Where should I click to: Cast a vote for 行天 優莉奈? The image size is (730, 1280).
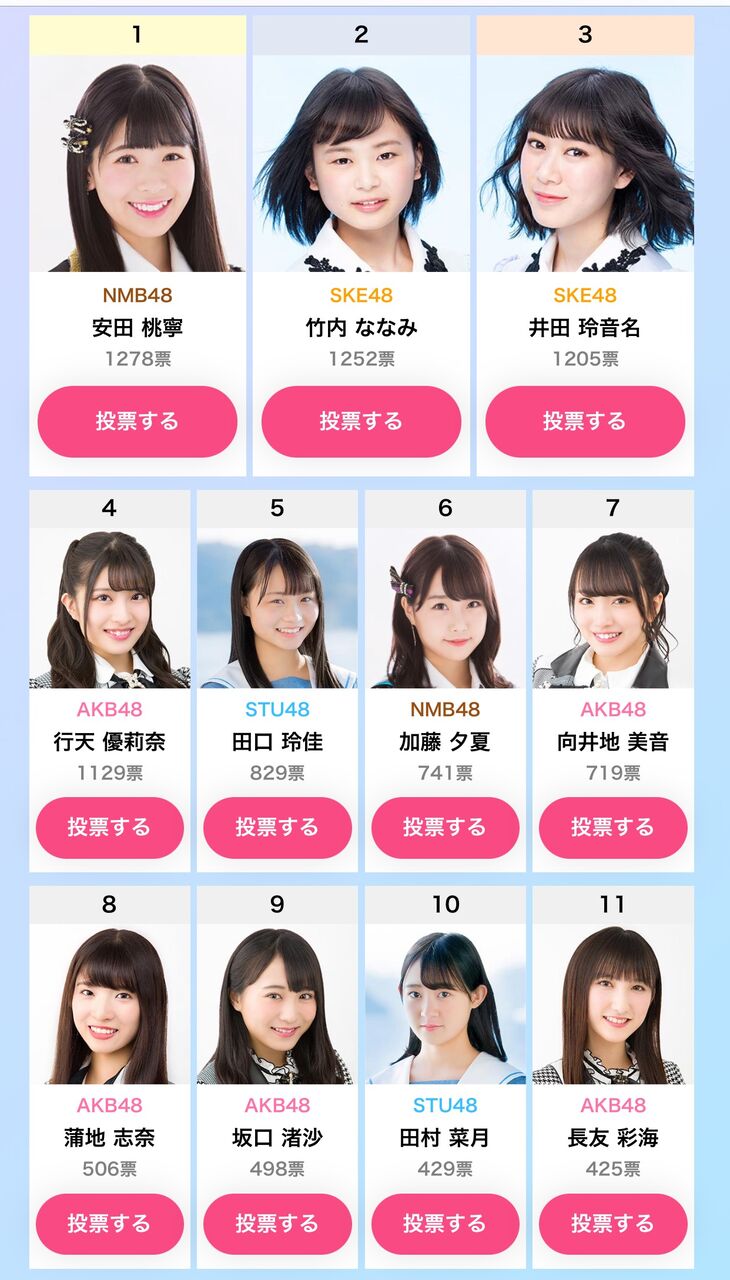[x=110, y=827]
